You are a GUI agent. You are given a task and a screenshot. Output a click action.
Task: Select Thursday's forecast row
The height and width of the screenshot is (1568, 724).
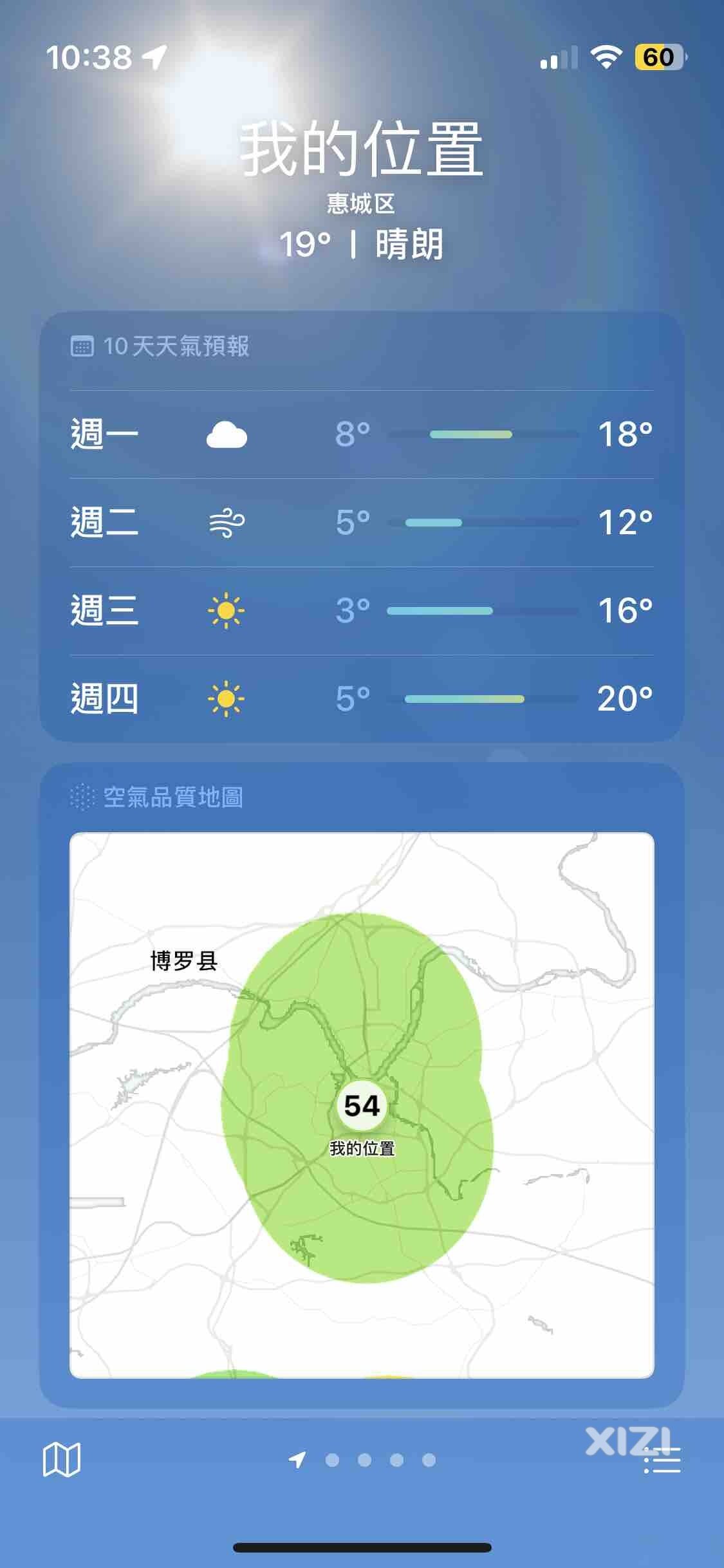click(362, 698)
